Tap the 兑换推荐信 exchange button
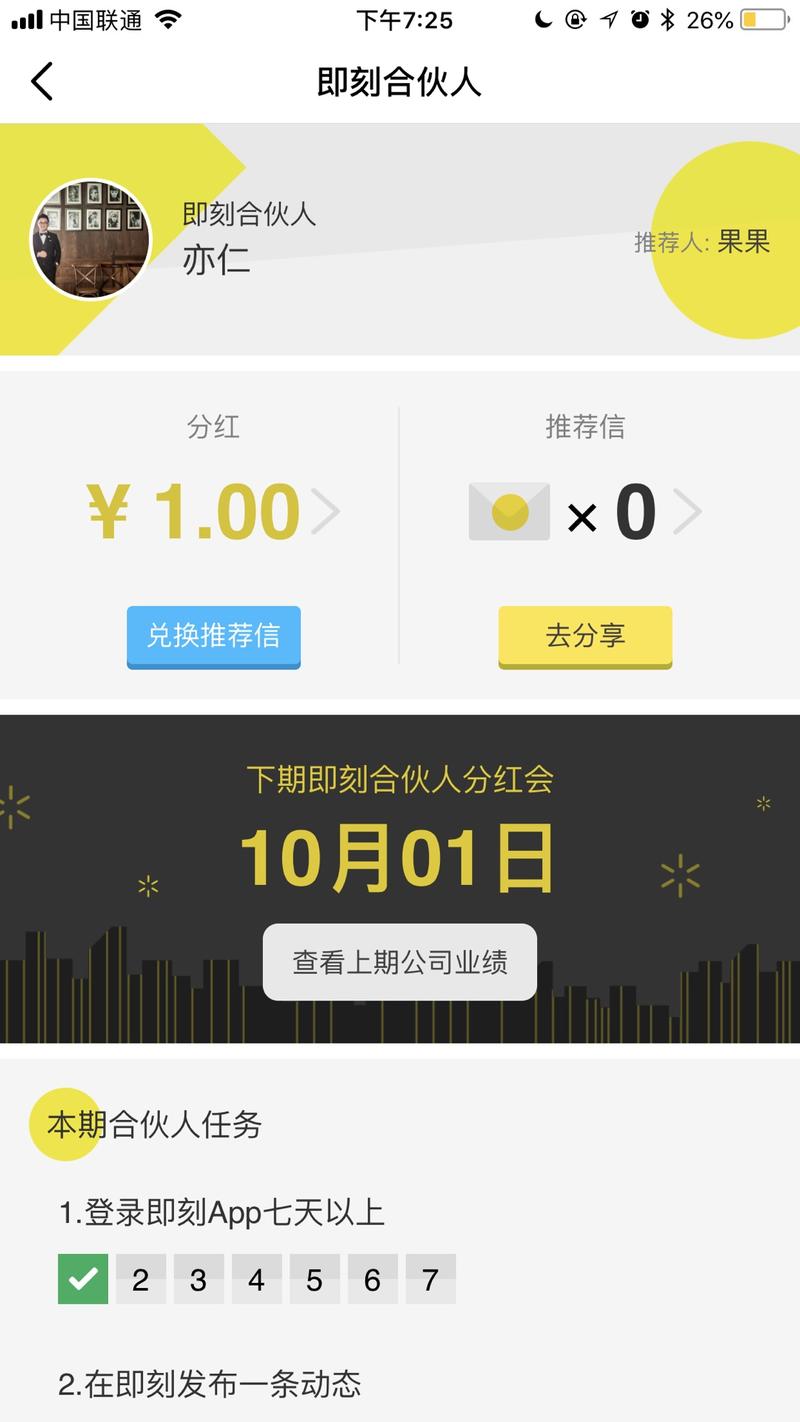Screen dimensions: 800x1422 213,637
